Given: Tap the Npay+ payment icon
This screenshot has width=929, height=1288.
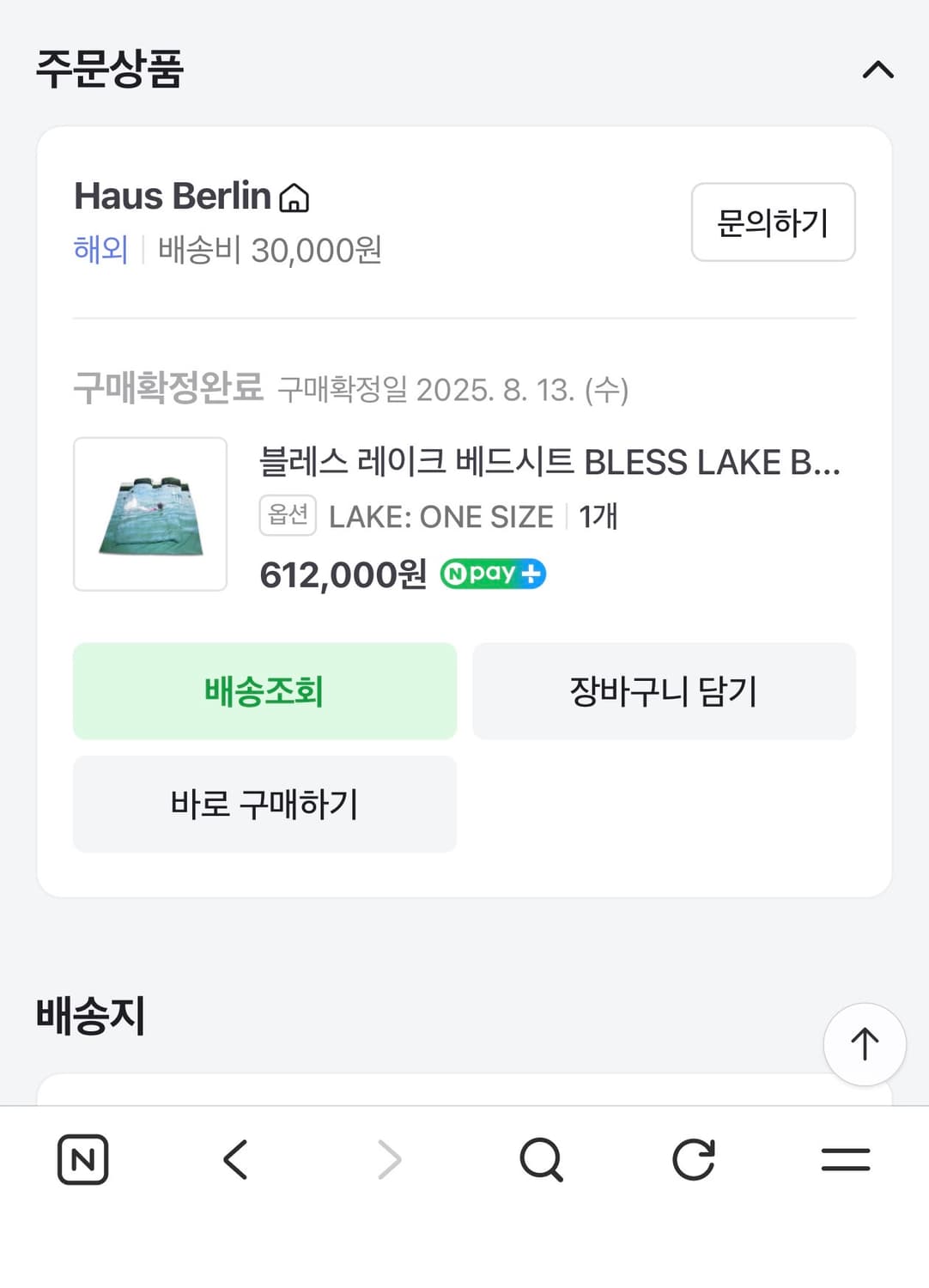Looking at the screenshot, I should point(492,574).
